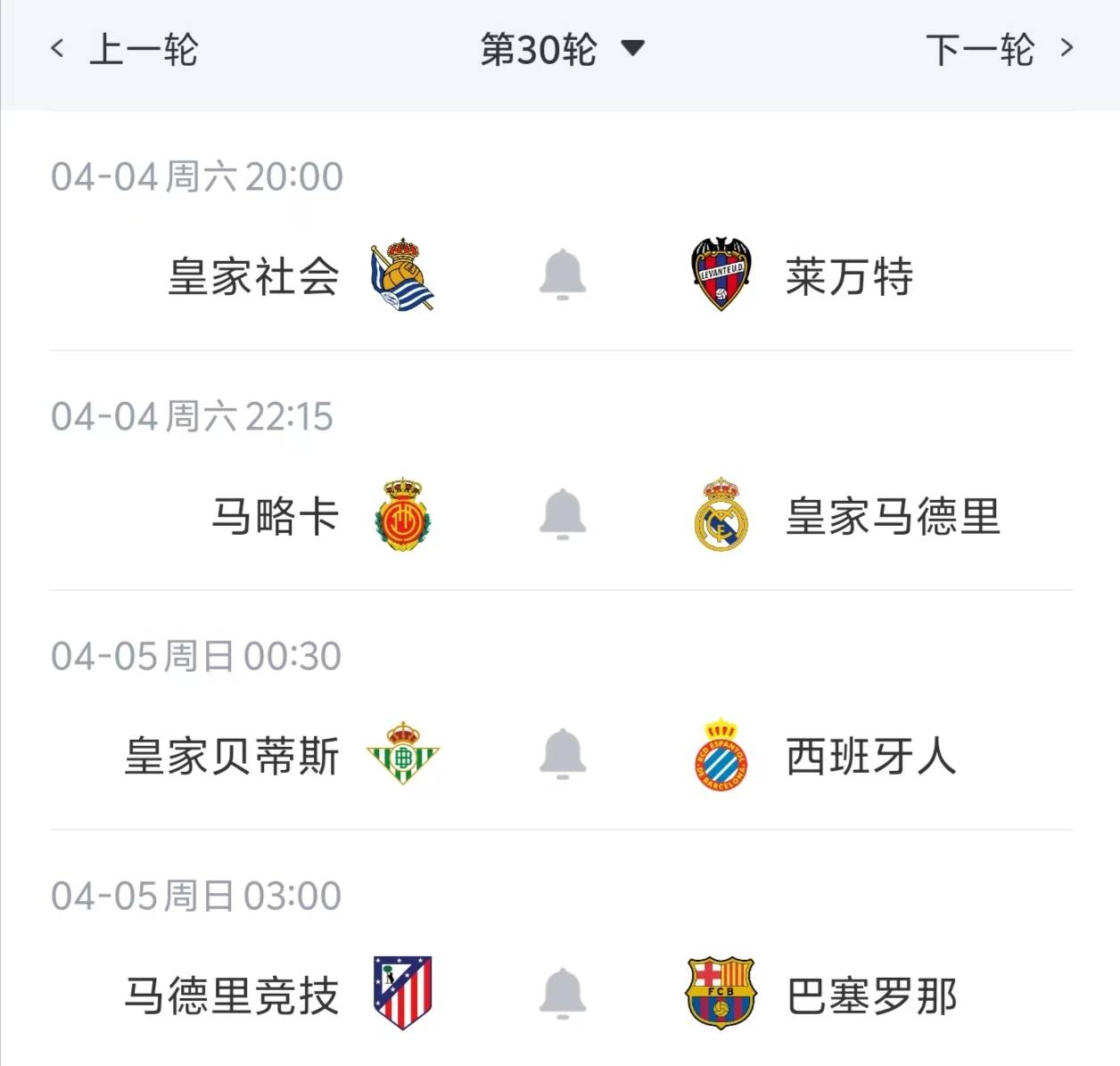Image resolution: width=1120 pixels, height=1066 pixels.
Task: Set reminder bell for 皇家贝蒂斯 vs 西班牙人
Action: (563, 754)
